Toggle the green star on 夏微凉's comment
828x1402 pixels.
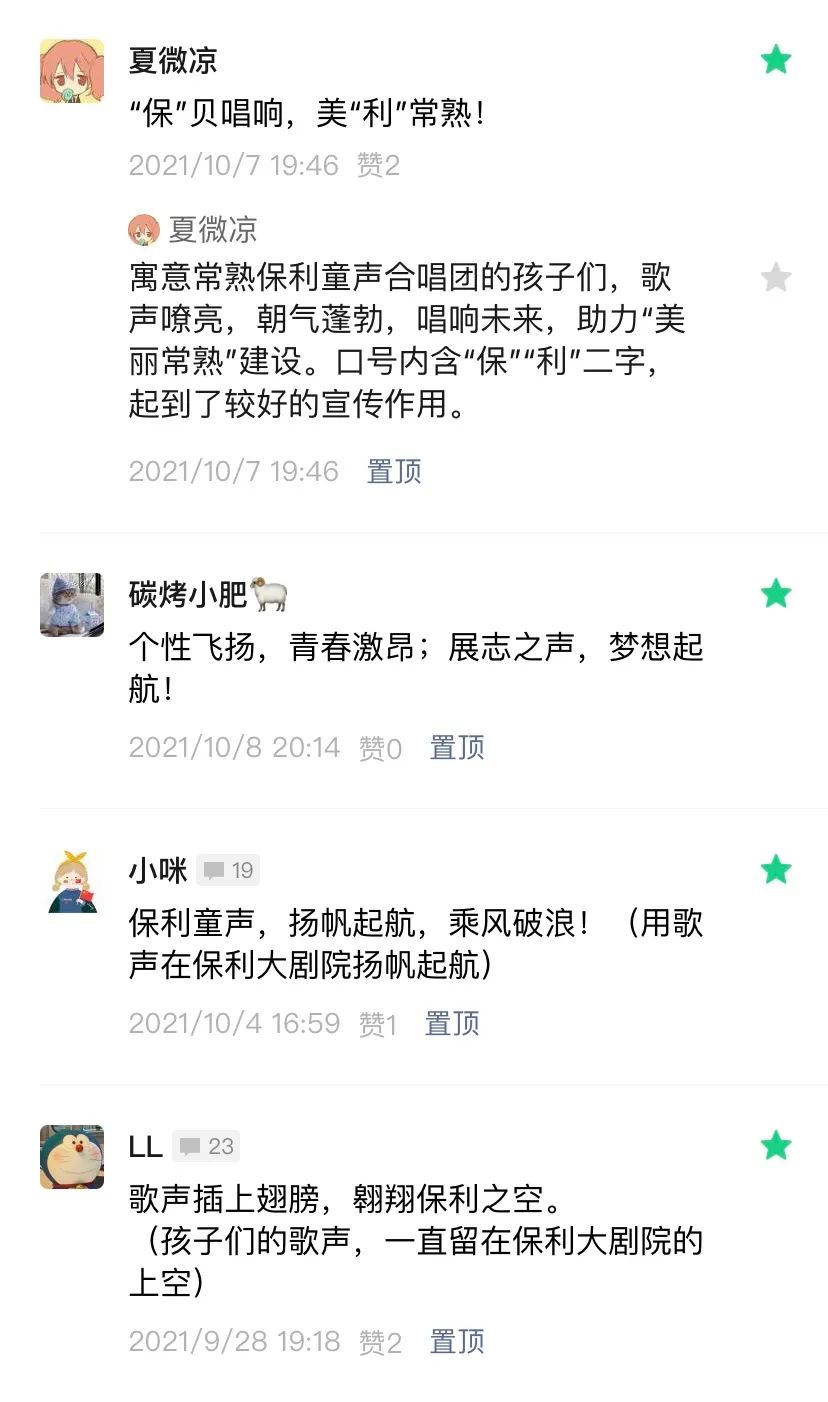776,60
